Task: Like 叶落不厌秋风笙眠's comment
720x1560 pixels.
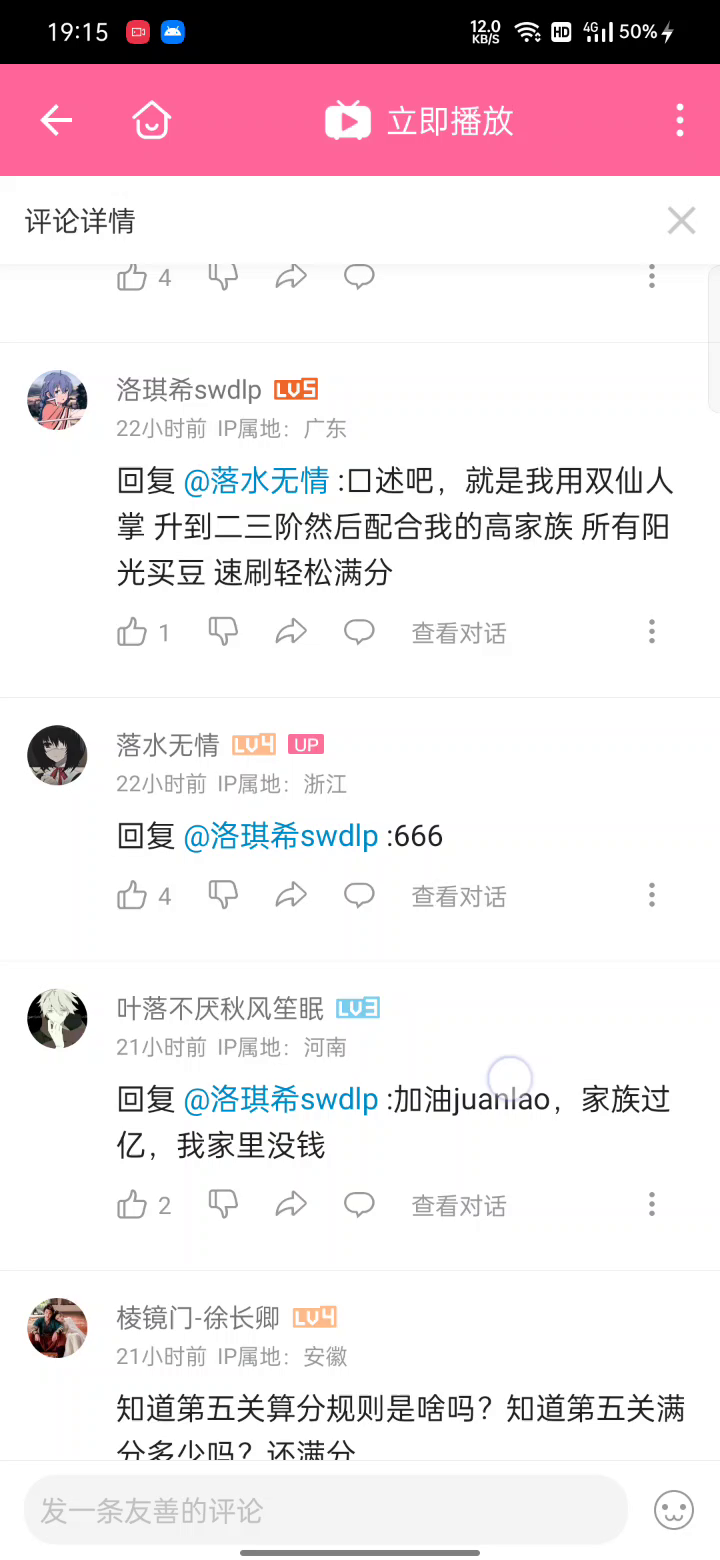Action: pos(132,1205)
